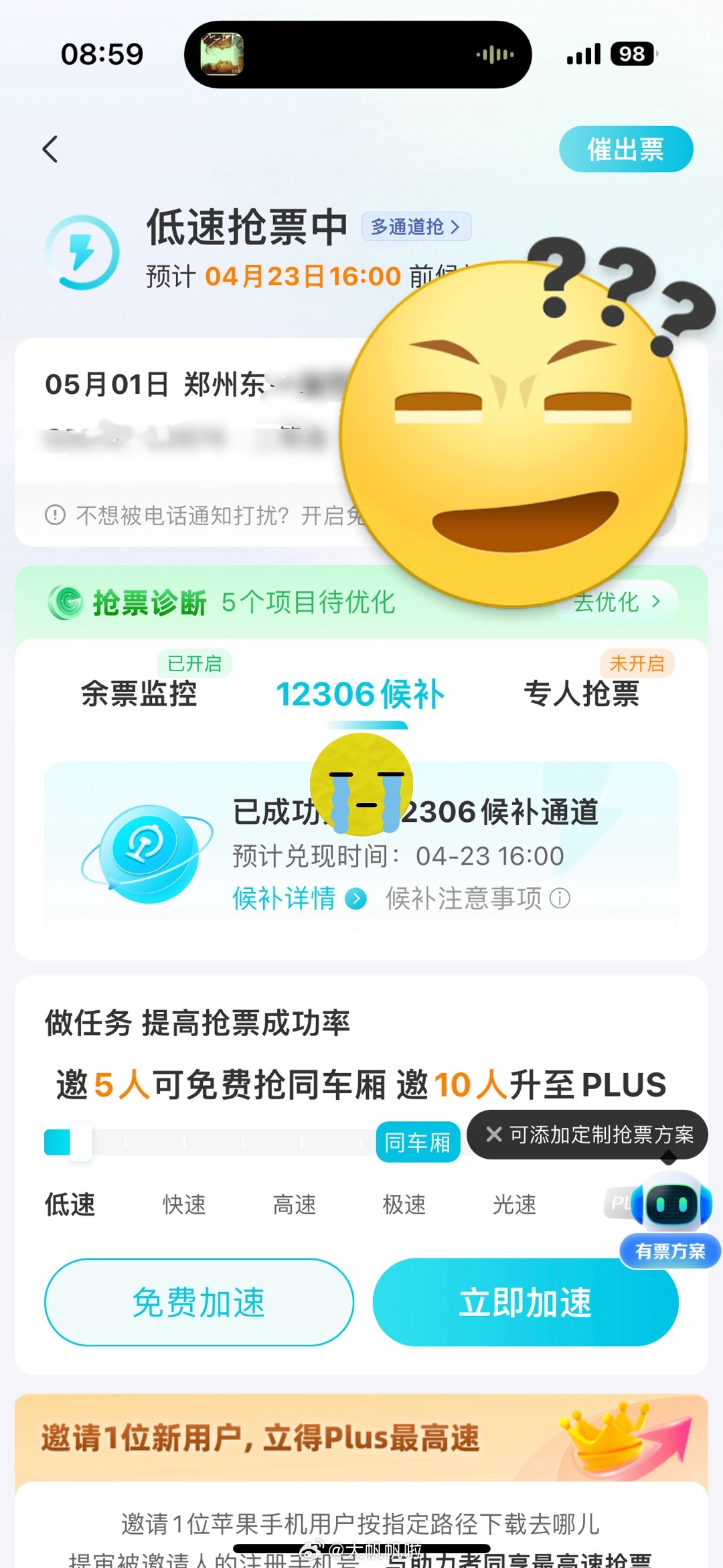Dismiss the 可添加定制抢票方案 tooltip
723x1568 pixels.
point(494,1134)
